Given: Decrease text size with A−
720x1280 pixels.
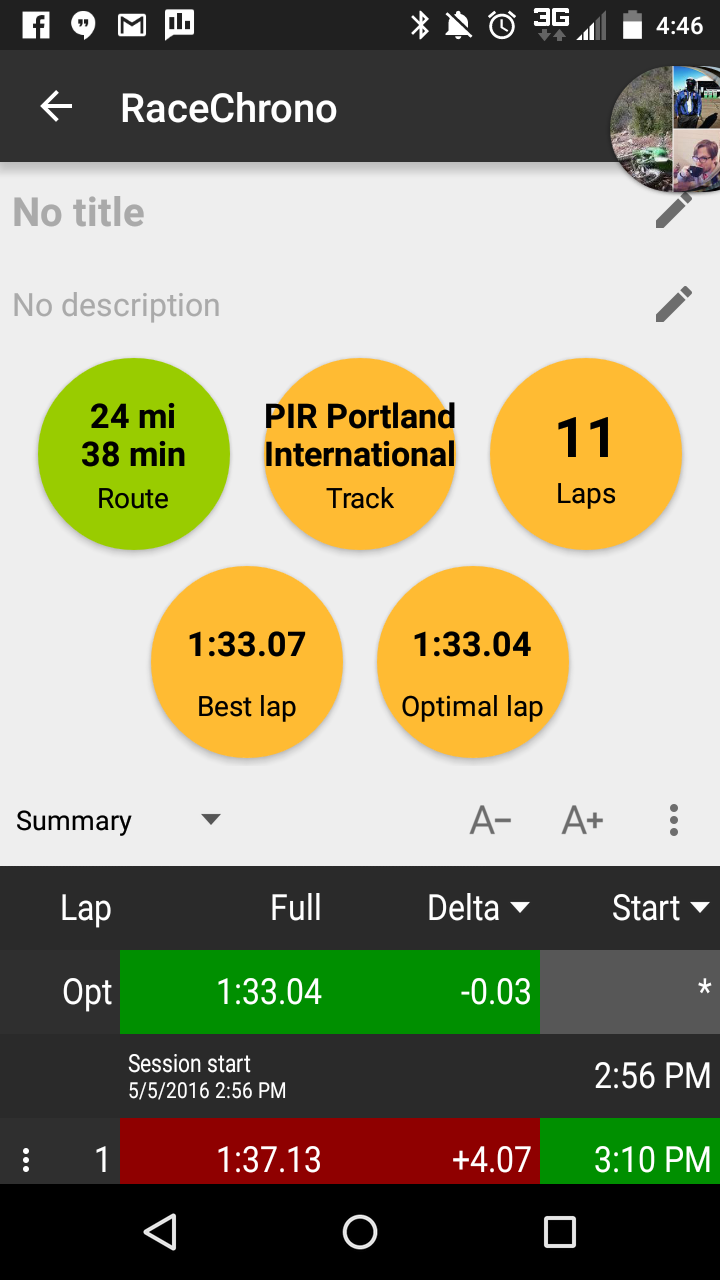Looking at the screenshot, I should 491,821.
